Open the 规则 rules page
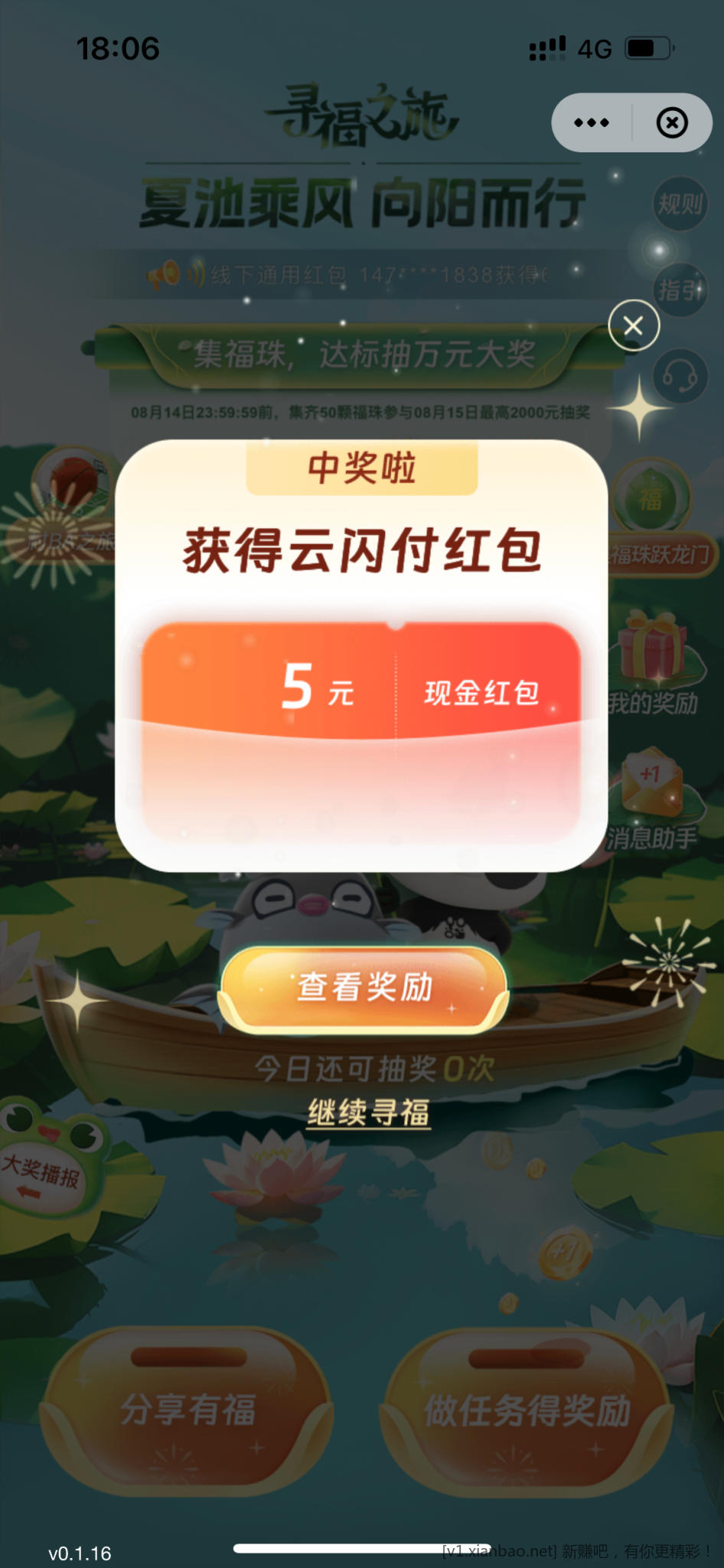724x1568 pixels. point(680,204)
